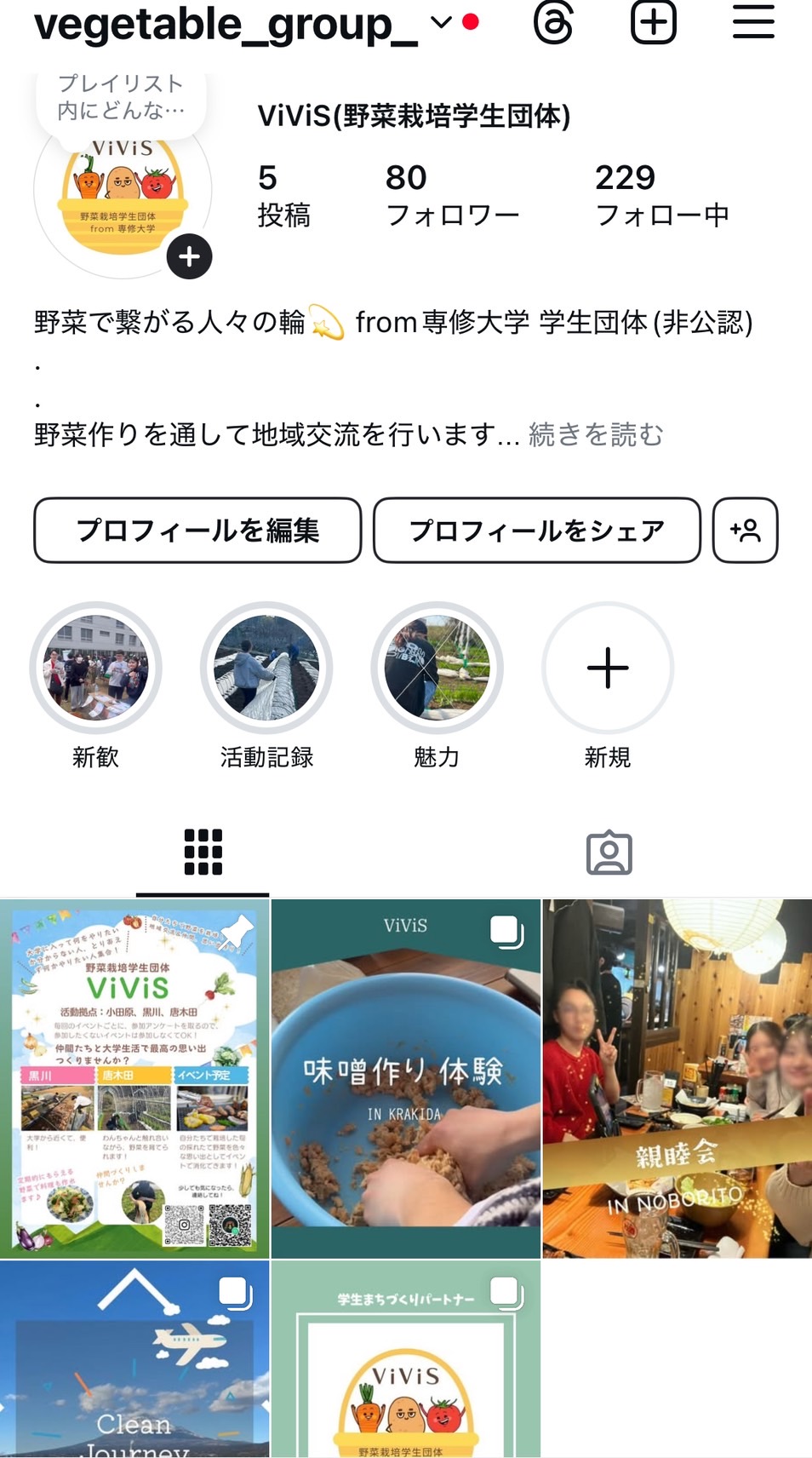Open the 味噌作り体験 post
Screen dimensions: 812x1458
pos(406,1078)
